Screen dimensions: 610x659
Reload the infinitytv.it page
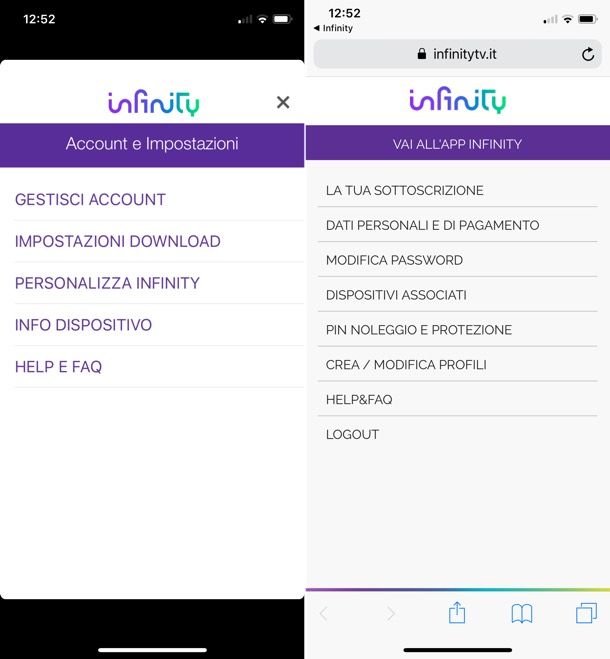[588, 54]
